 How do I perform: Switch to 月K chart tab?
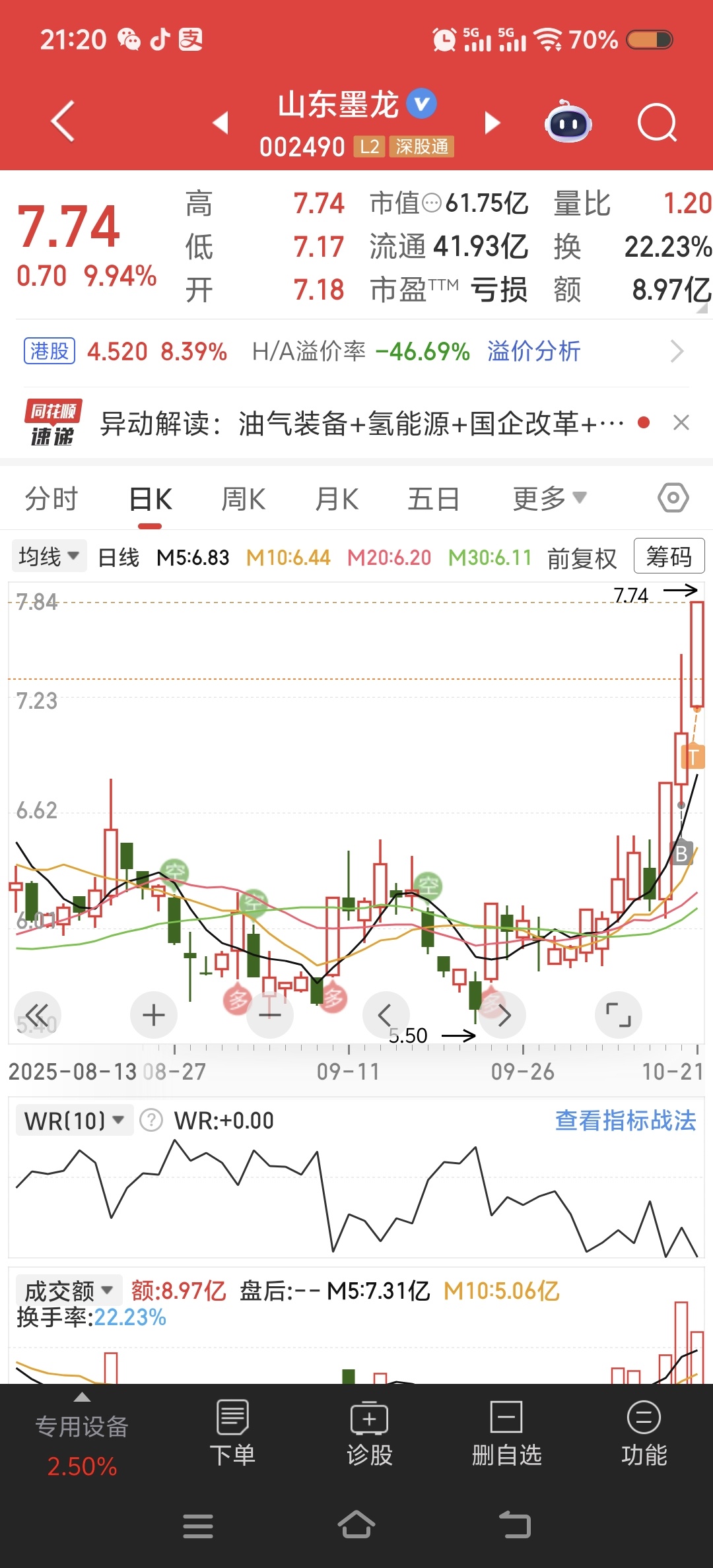point(337,499)
